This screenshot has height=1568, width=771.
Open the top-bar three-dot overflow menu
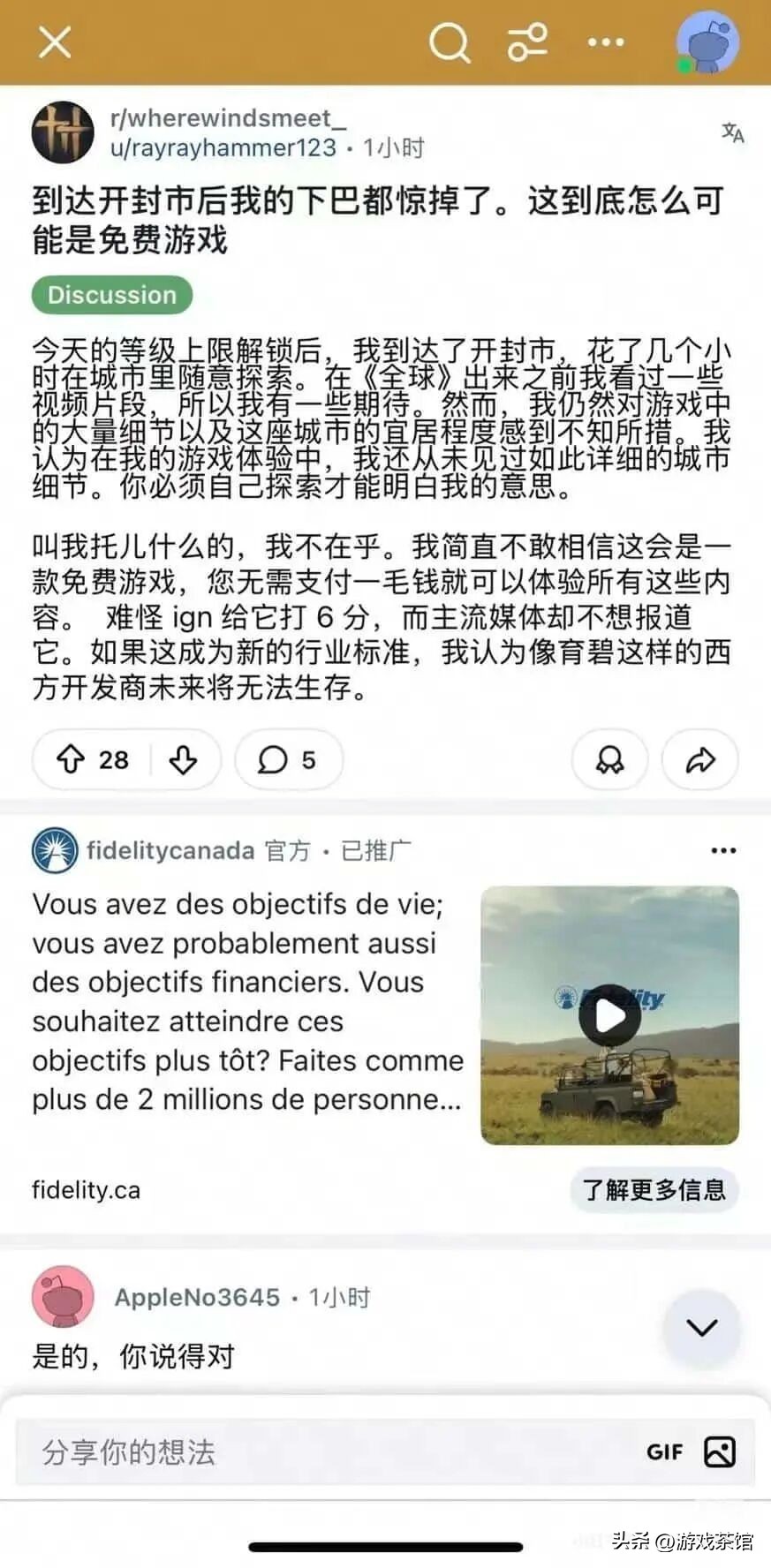(x=606, y=41)
